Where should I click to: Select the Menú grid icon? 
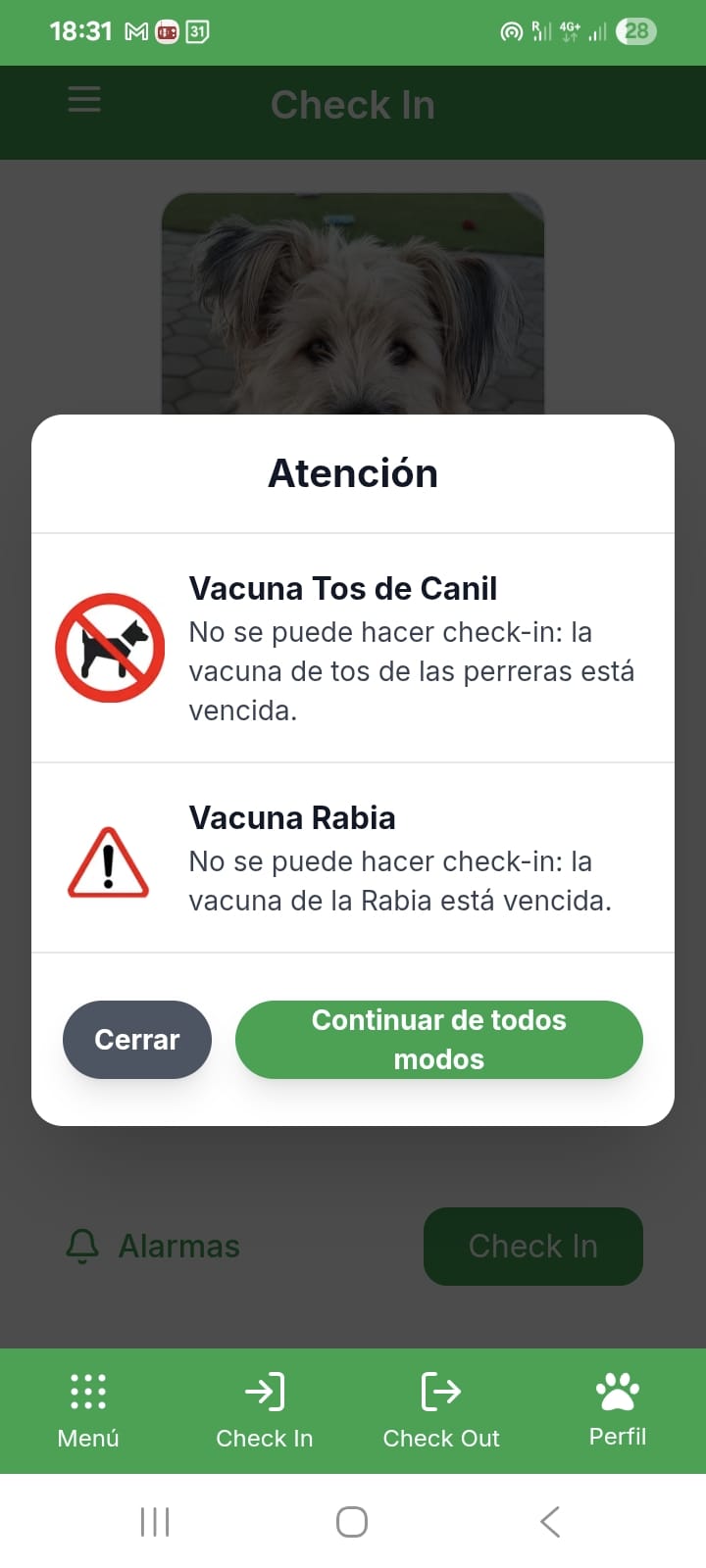click(x=87, y=1390)
